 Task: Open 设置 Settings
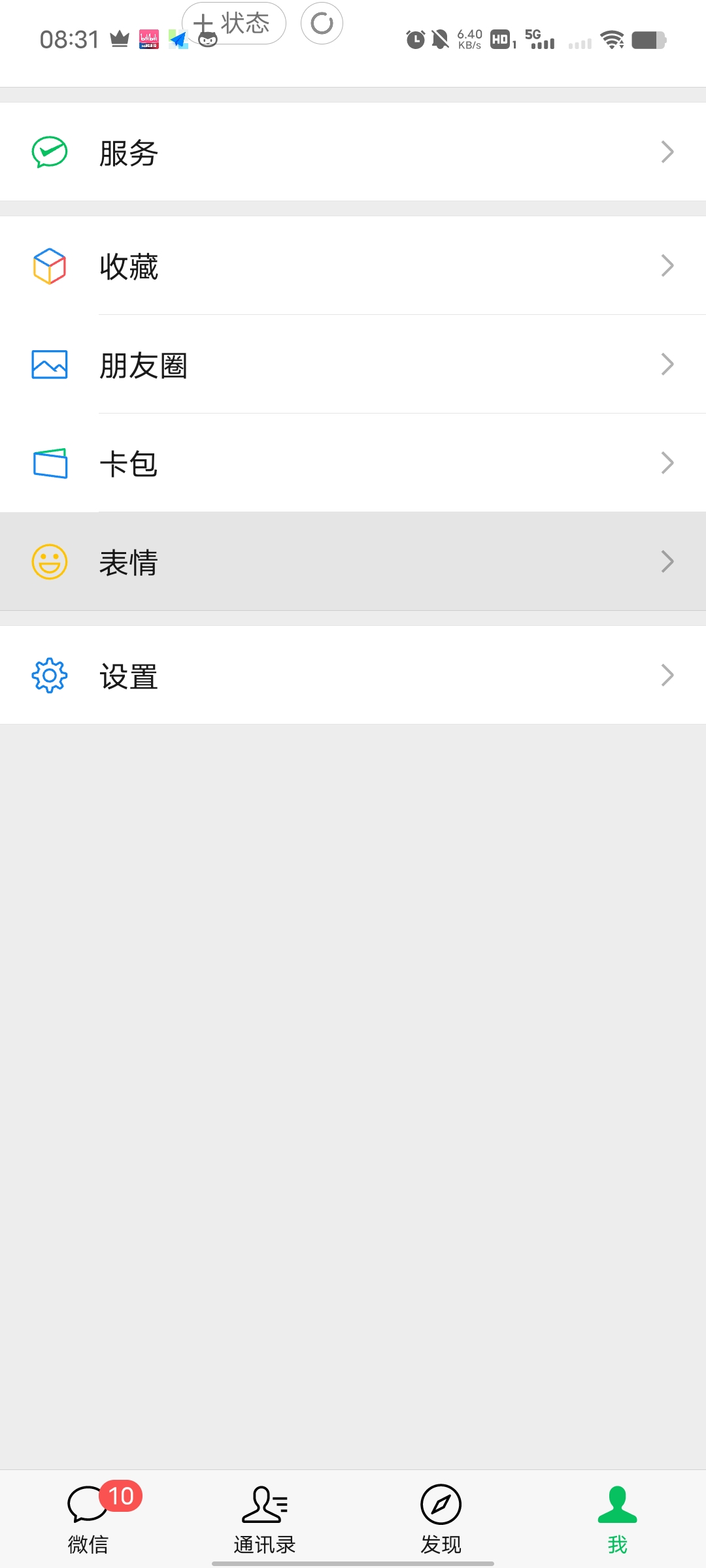tap(353, 676)
